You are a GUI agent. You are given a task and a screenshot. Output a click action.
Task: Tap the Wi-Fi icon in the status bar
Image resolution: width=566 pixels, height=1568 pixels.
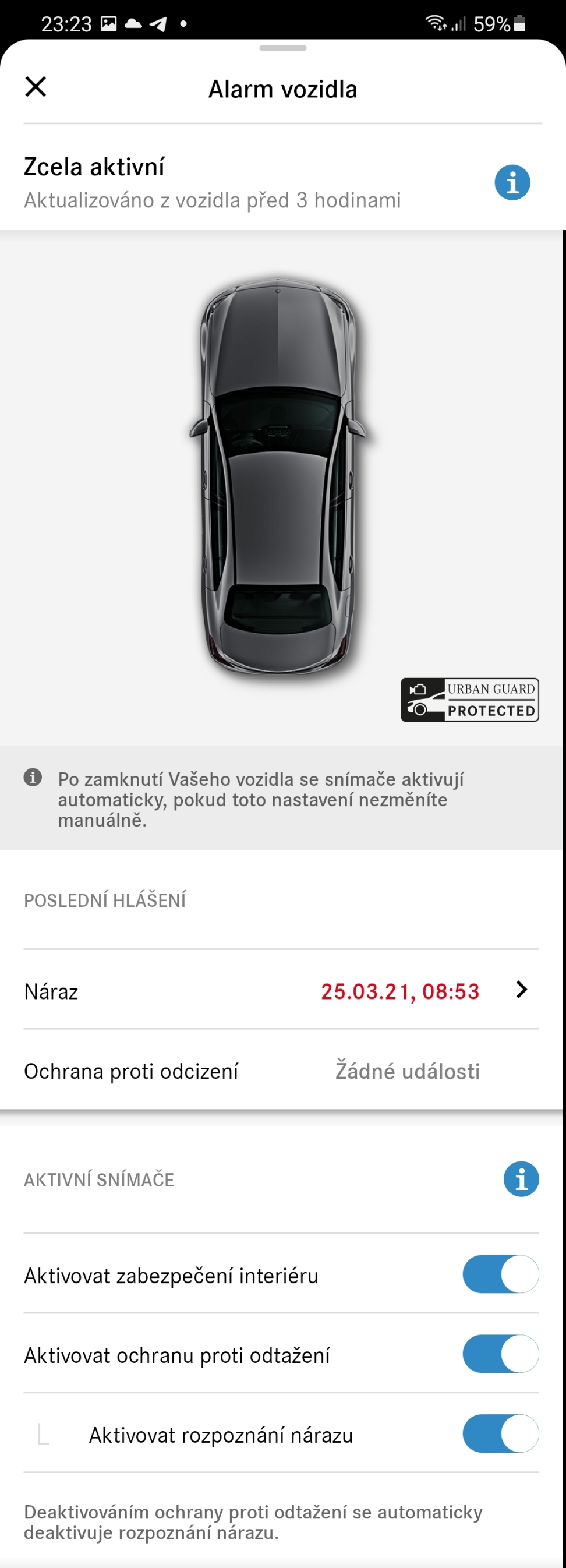(x=436, y=23)
